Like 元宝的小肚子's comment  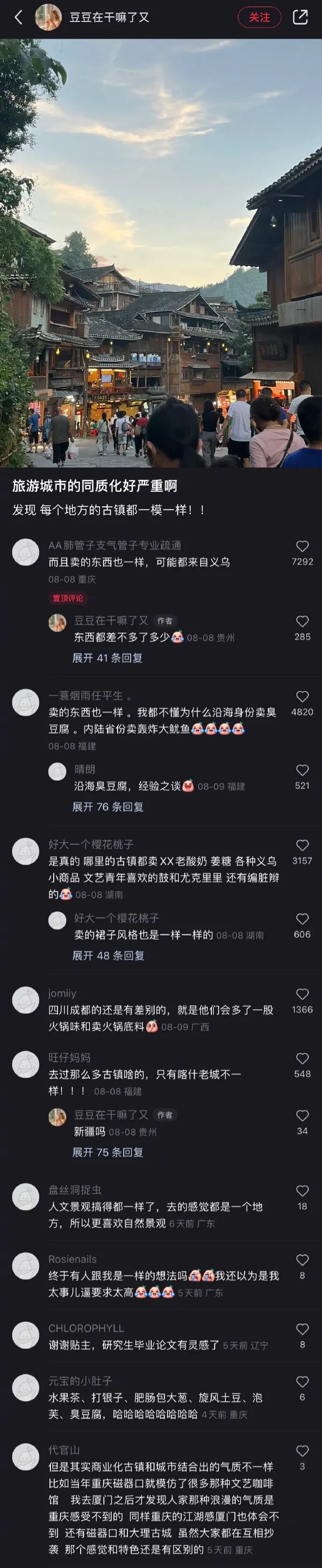point(302,1382)
